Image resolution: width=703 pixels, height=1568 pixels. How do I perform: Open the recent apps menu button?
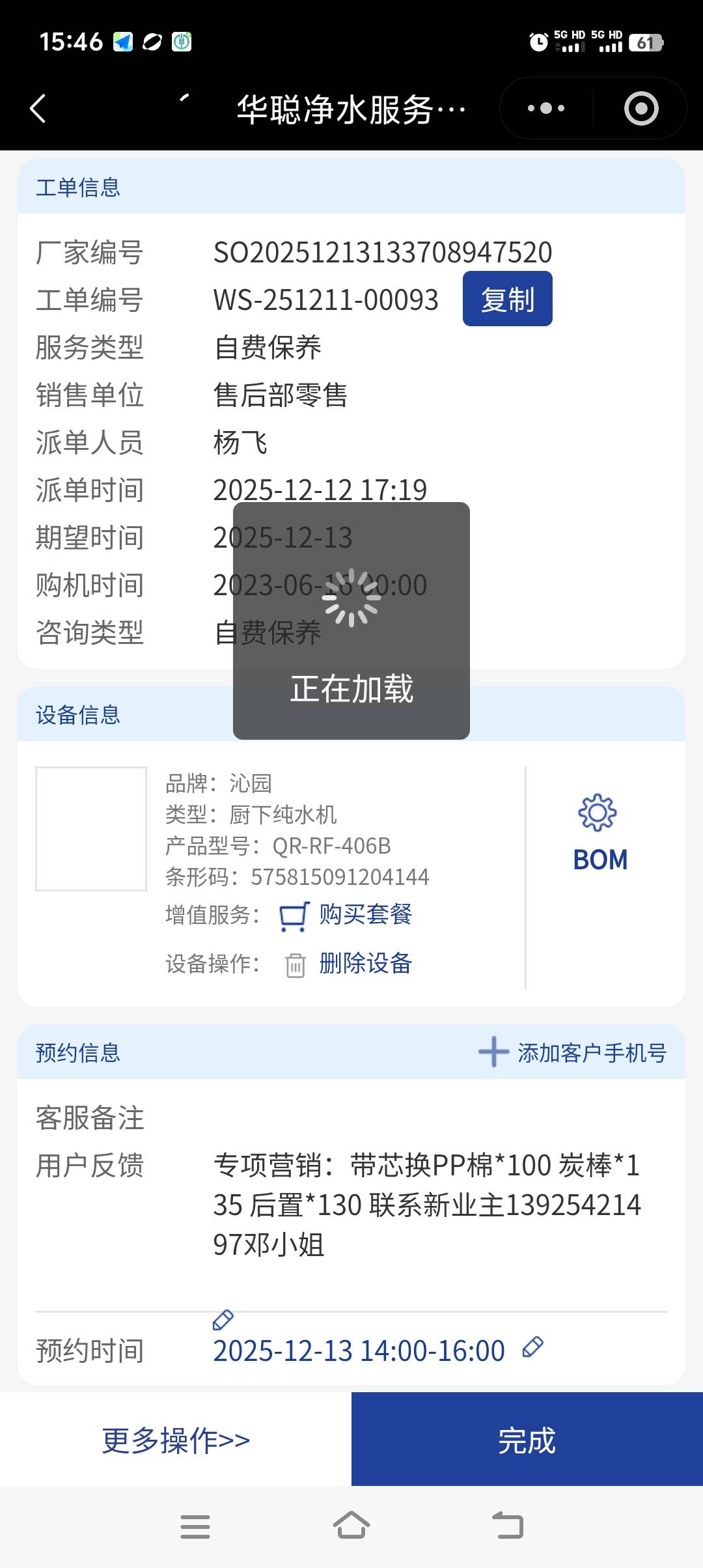tap(195, 1526)
